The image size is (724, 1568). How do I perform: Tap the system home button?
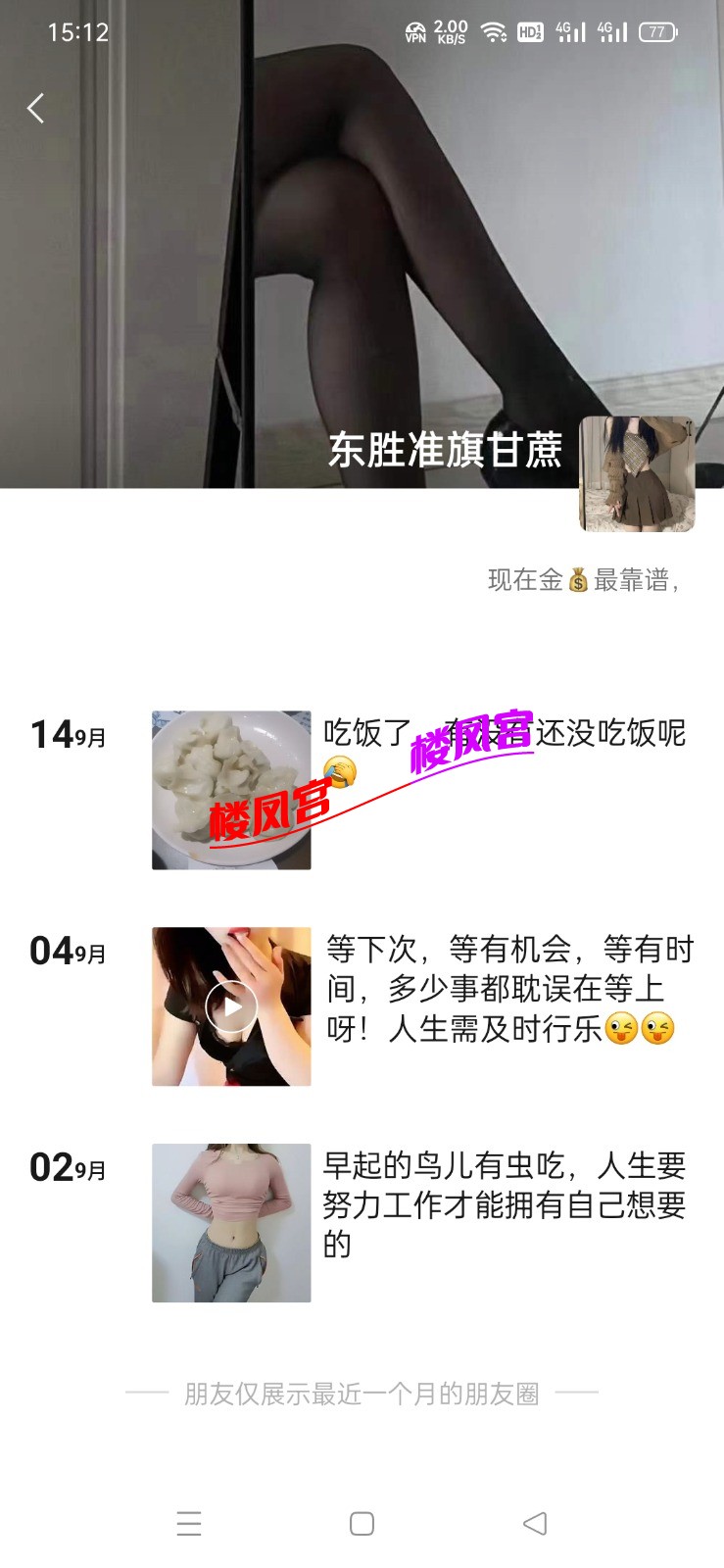coord(362,1524)
